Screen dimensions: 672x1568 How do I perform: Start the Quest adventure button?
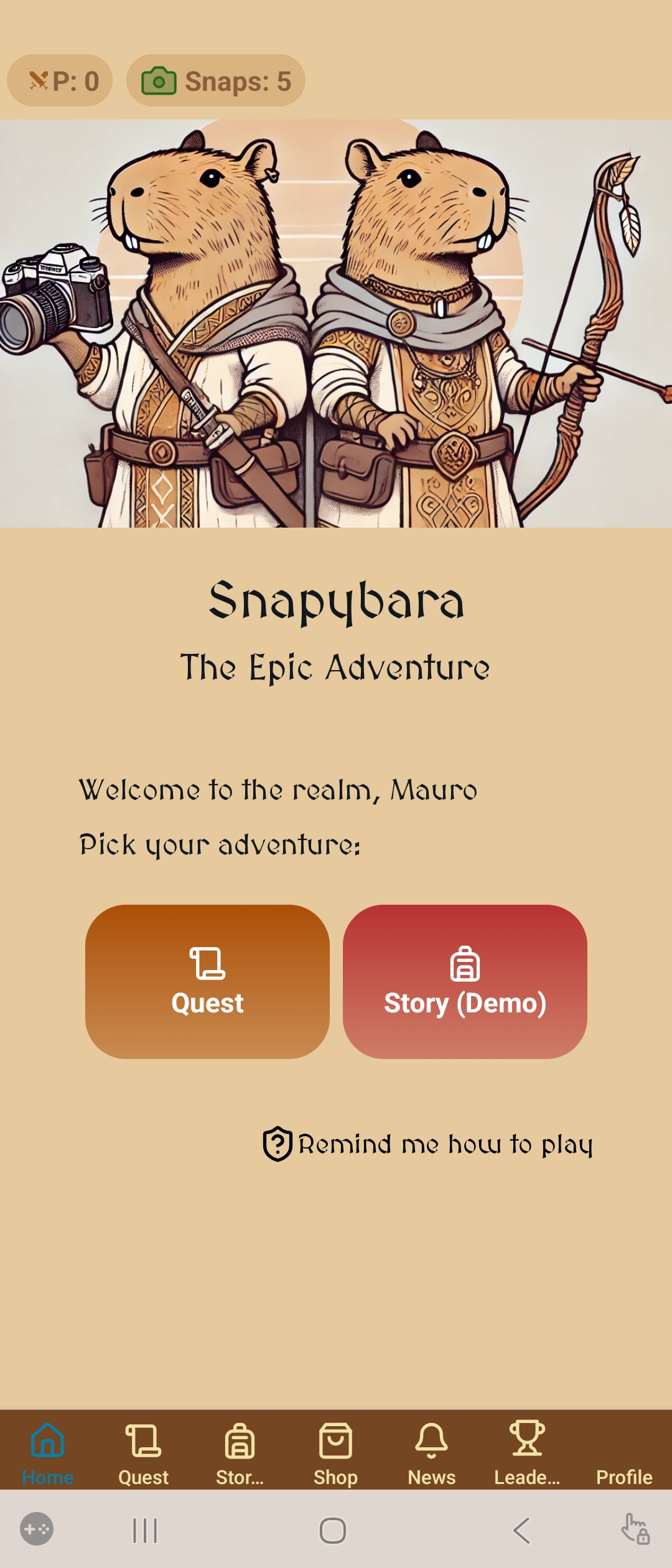tap(207, 981)
